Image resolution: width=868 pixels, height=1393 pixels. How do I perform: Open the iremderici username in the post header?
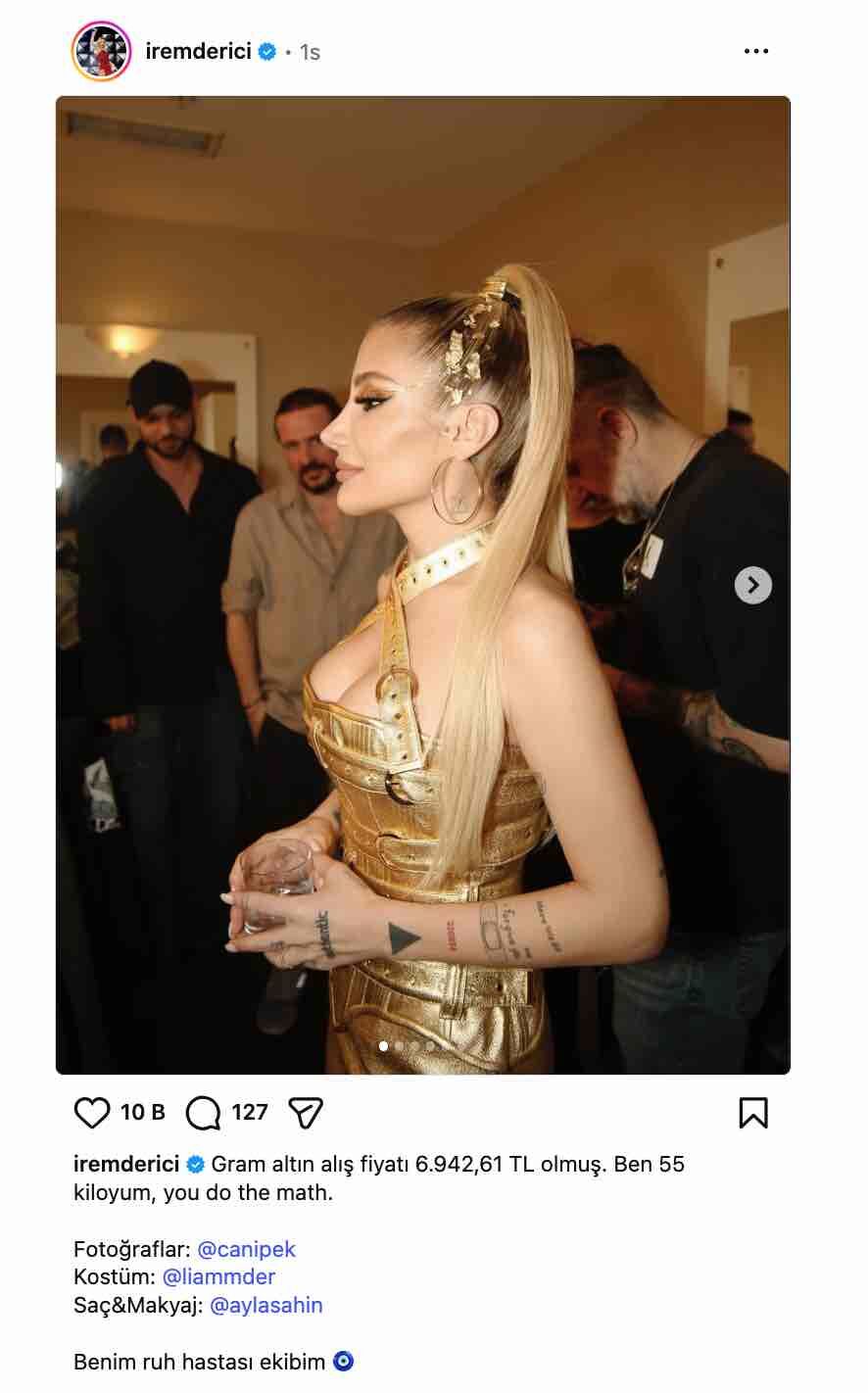tap(198, 51)
